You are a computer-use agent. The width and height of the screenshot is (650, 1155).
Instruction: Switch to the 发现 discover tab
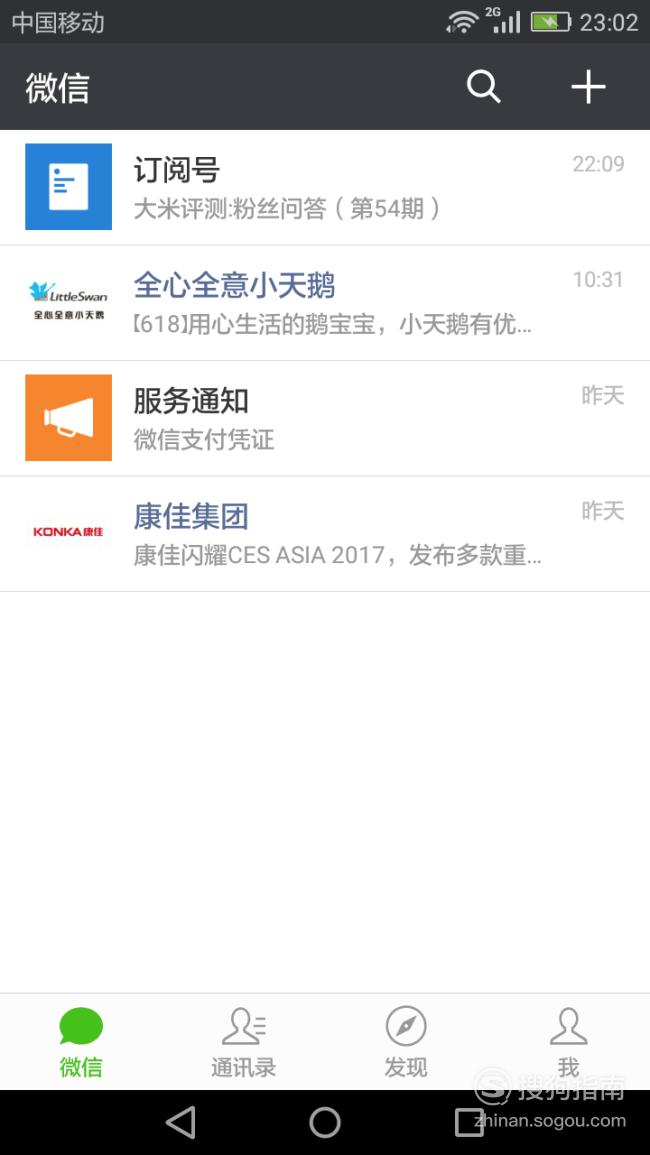click(406, 1042)
